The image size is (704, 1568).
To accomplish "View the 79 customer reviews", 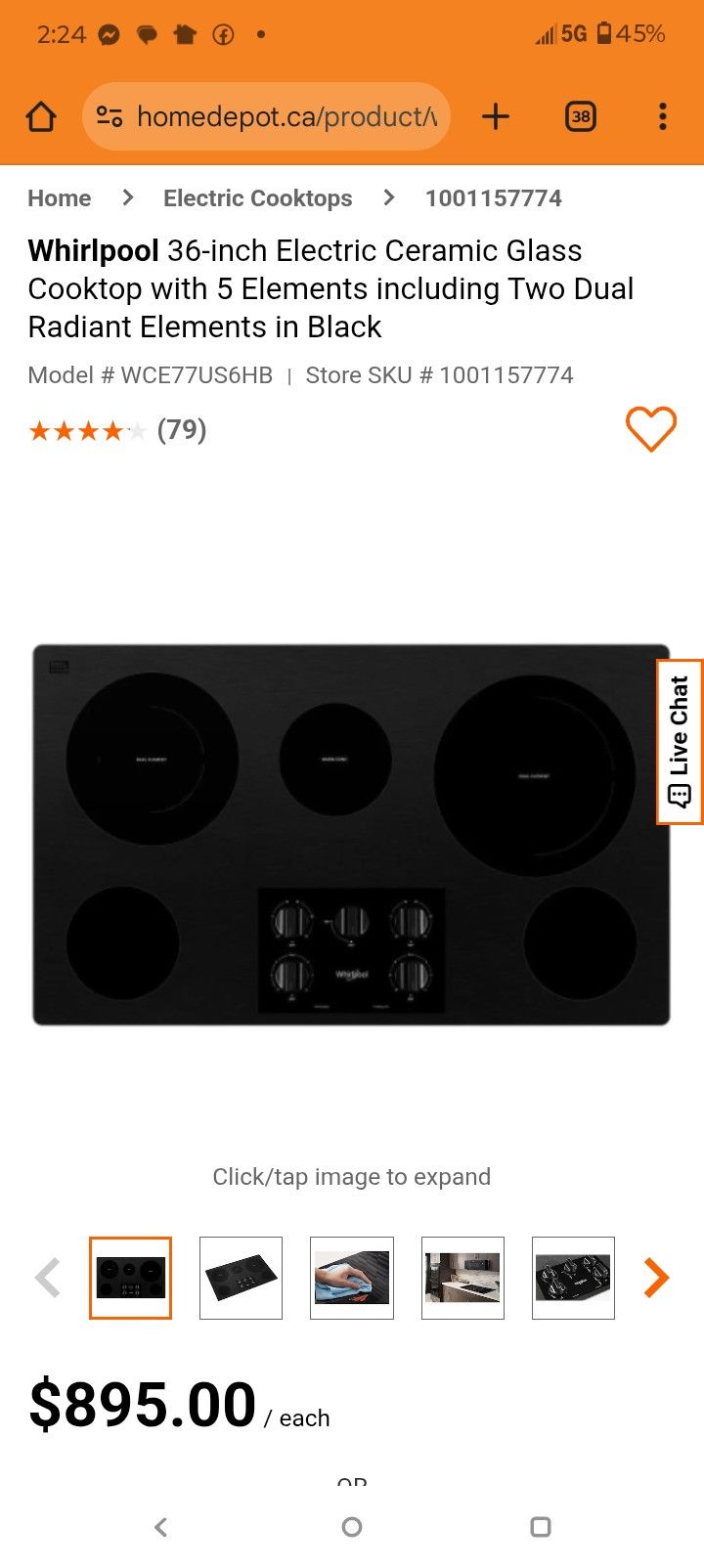I will (181, 430).
